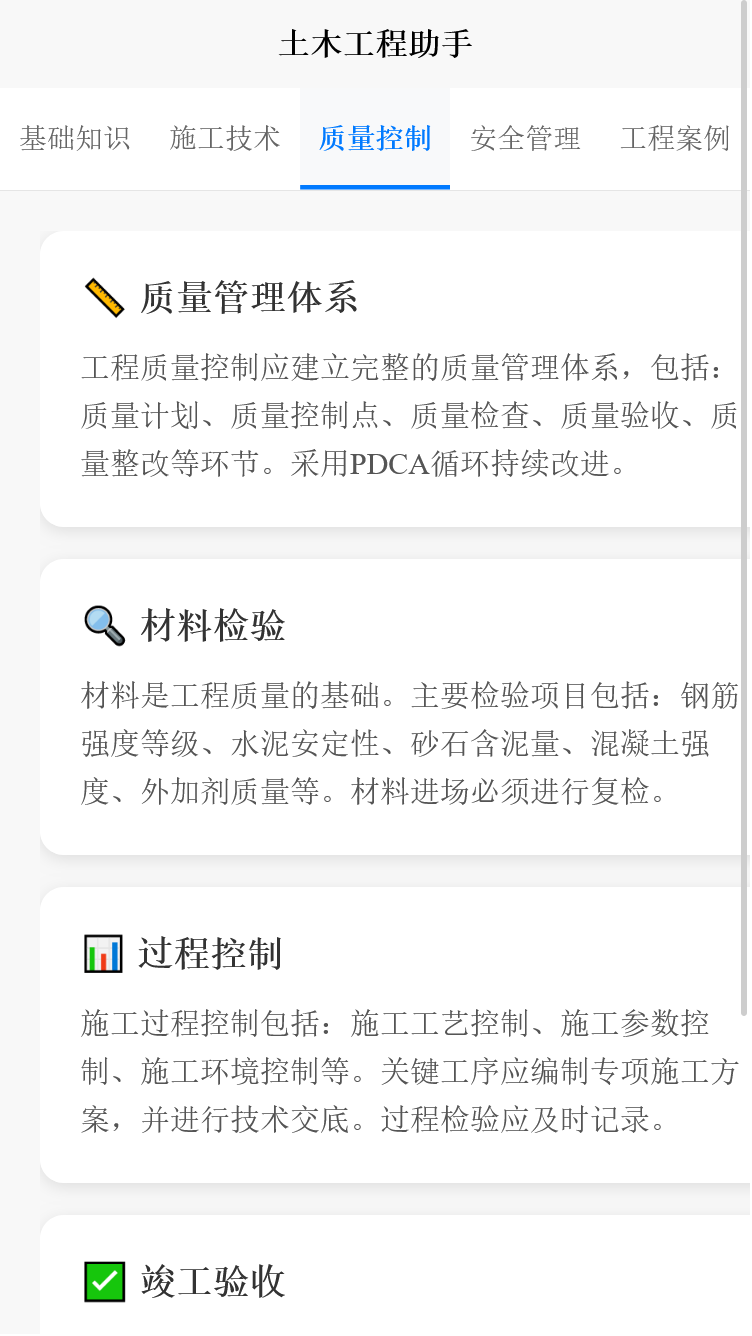Select the 质量控制 tab
This screenshot has width=752, height=1336.
pyautogui.click(x=374, y=138)
